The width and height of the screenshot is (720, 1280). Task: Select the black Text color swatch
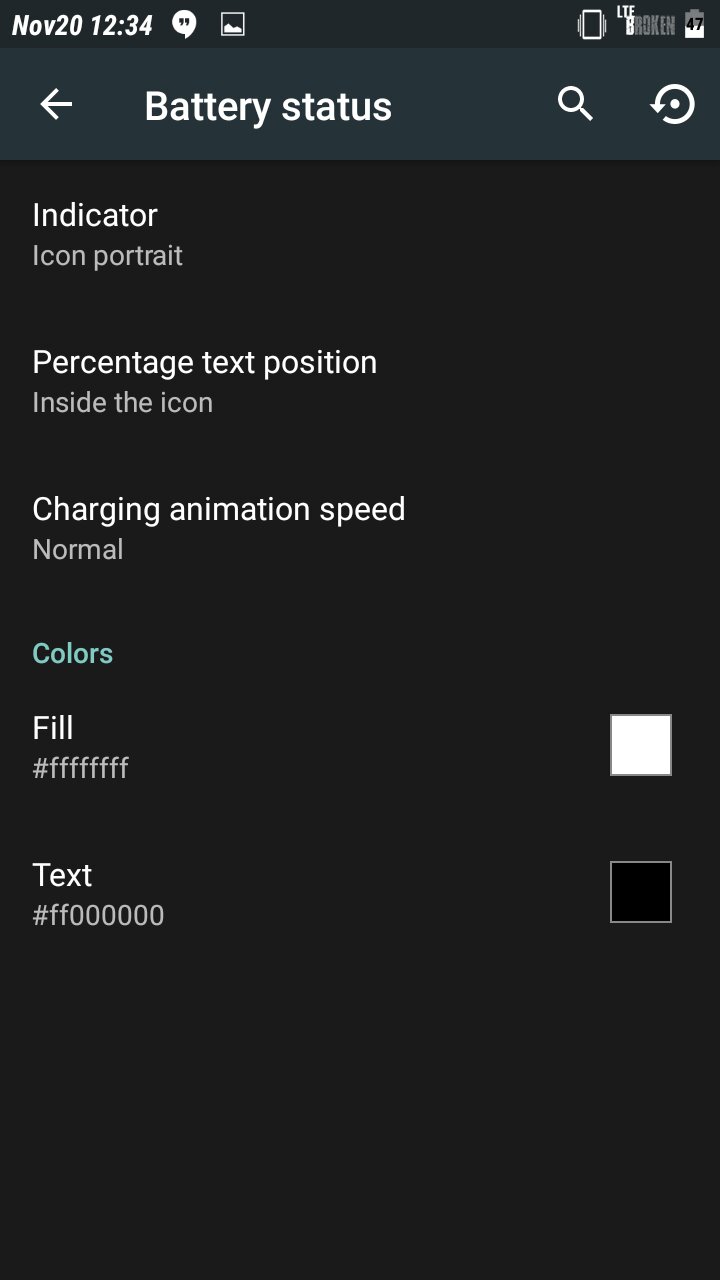pos(640,892)
